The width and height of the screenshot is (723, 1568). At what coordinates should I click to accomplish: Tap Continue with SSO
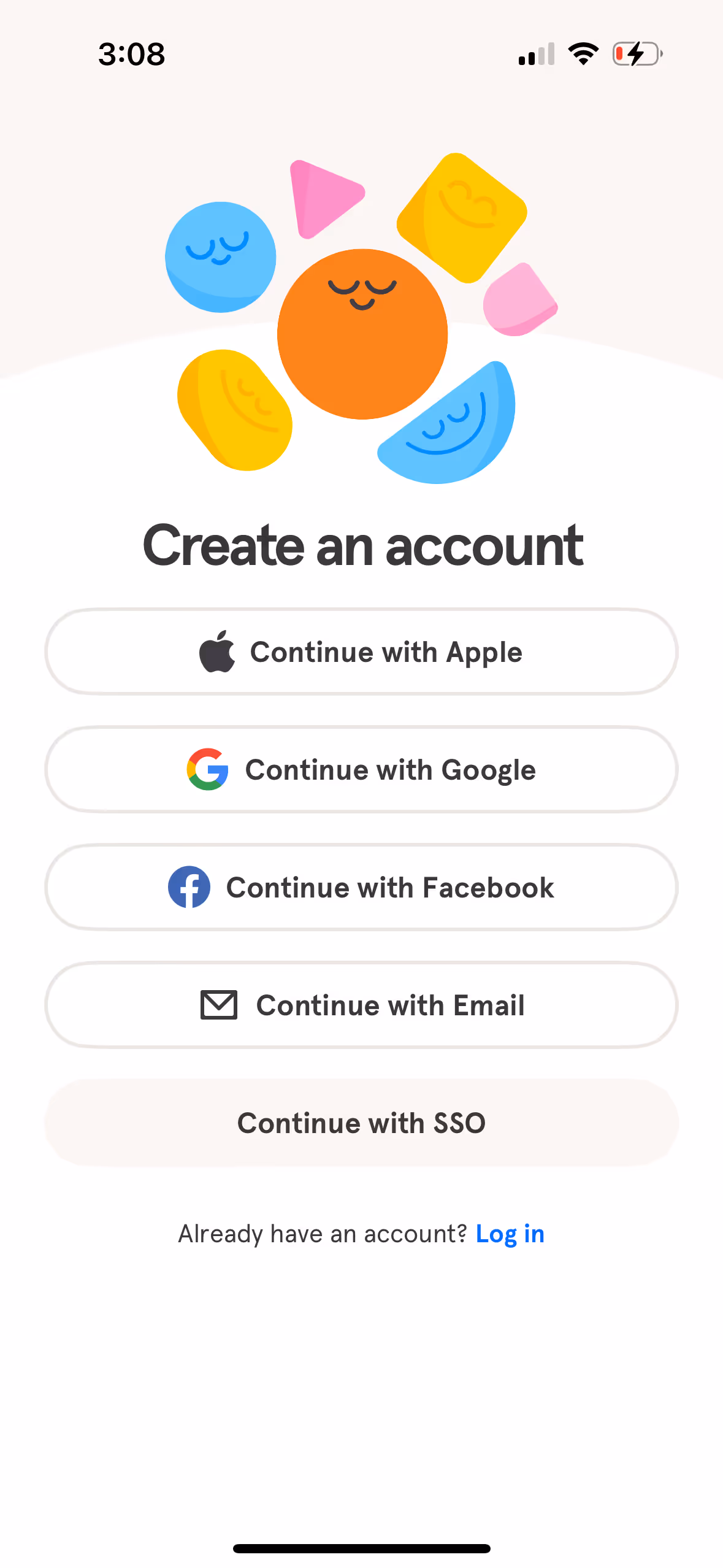point(361,1123)
